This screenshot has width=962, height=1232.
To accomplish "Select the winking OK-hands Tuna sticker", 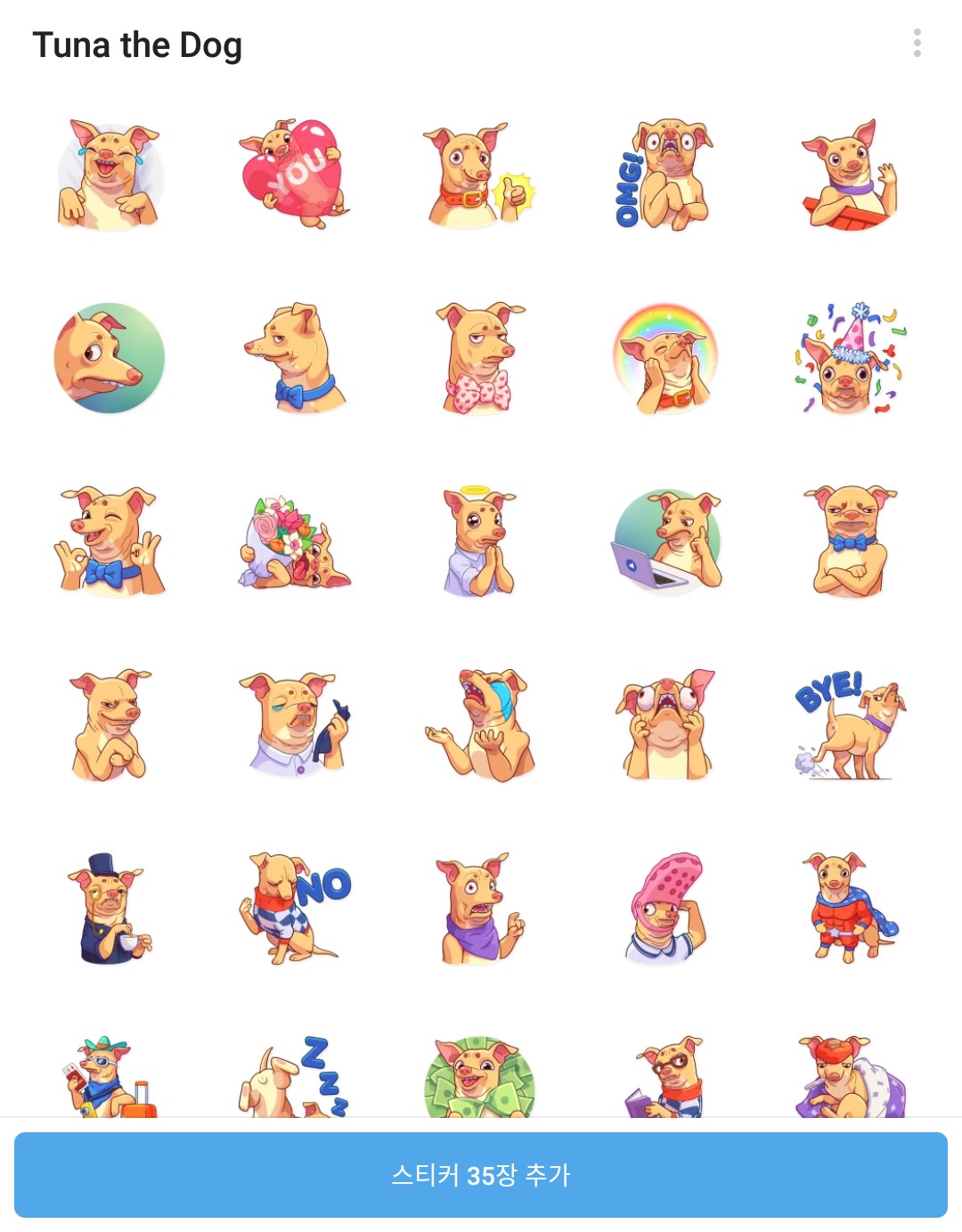I will point(110,542).
